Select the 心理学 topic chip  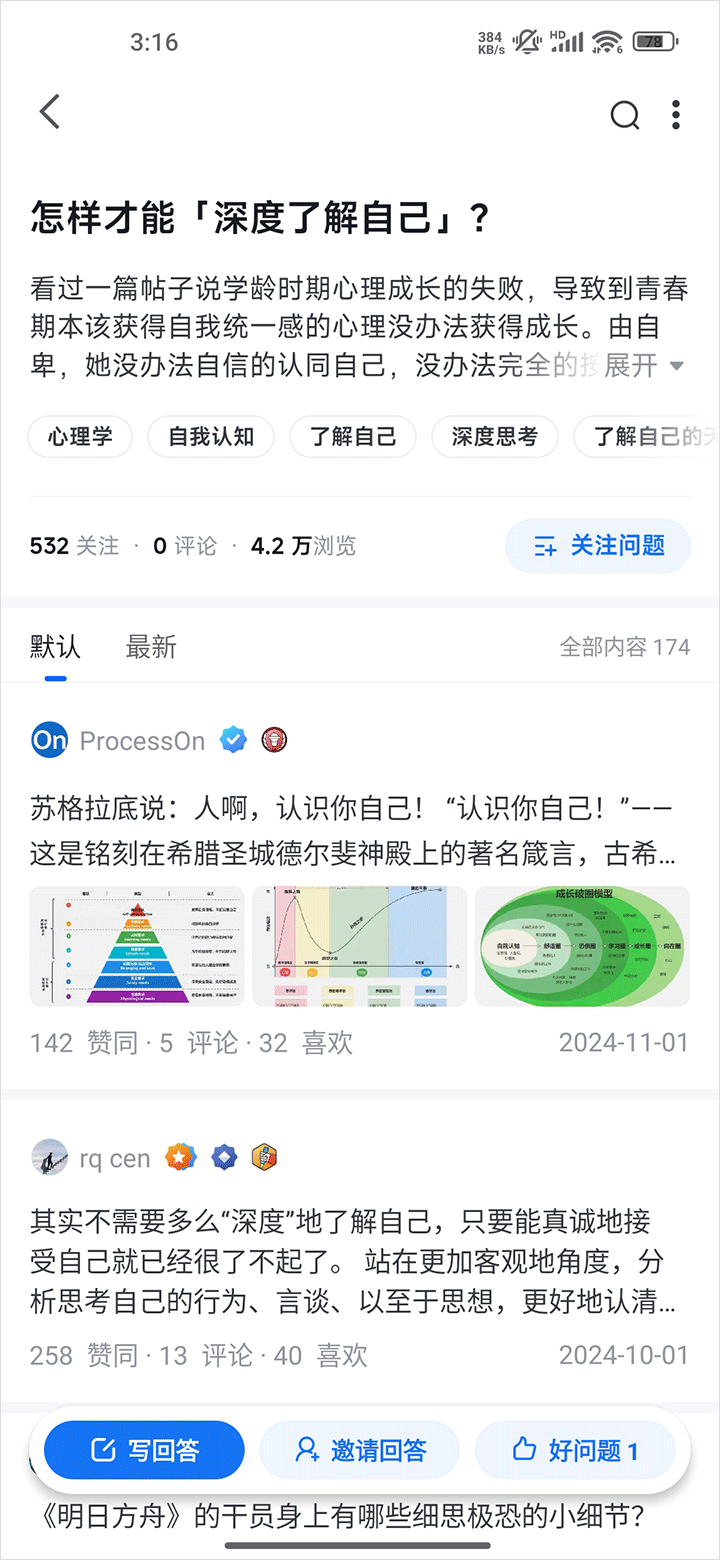click(x=80, y=437)
